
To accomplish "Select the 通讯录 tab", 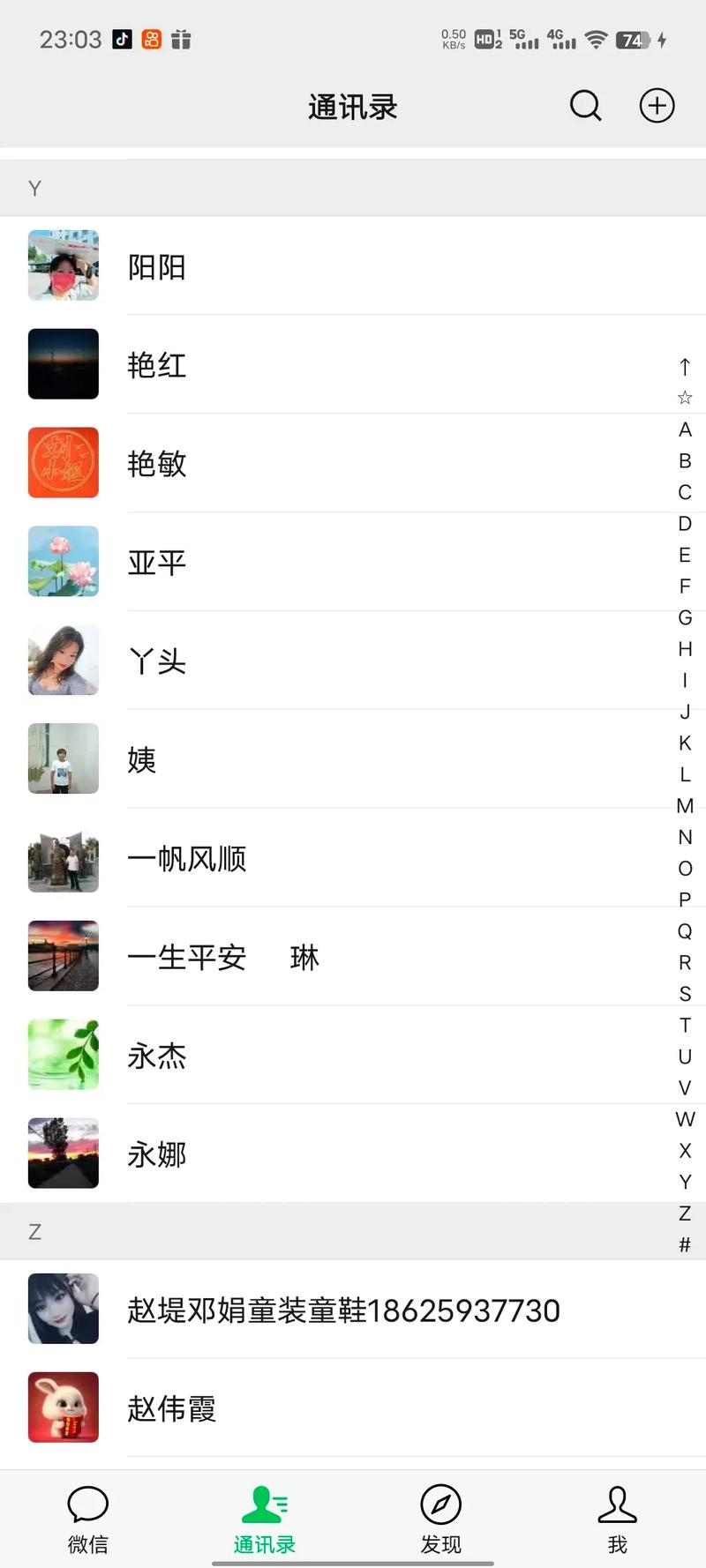I will coord(265,1519).
